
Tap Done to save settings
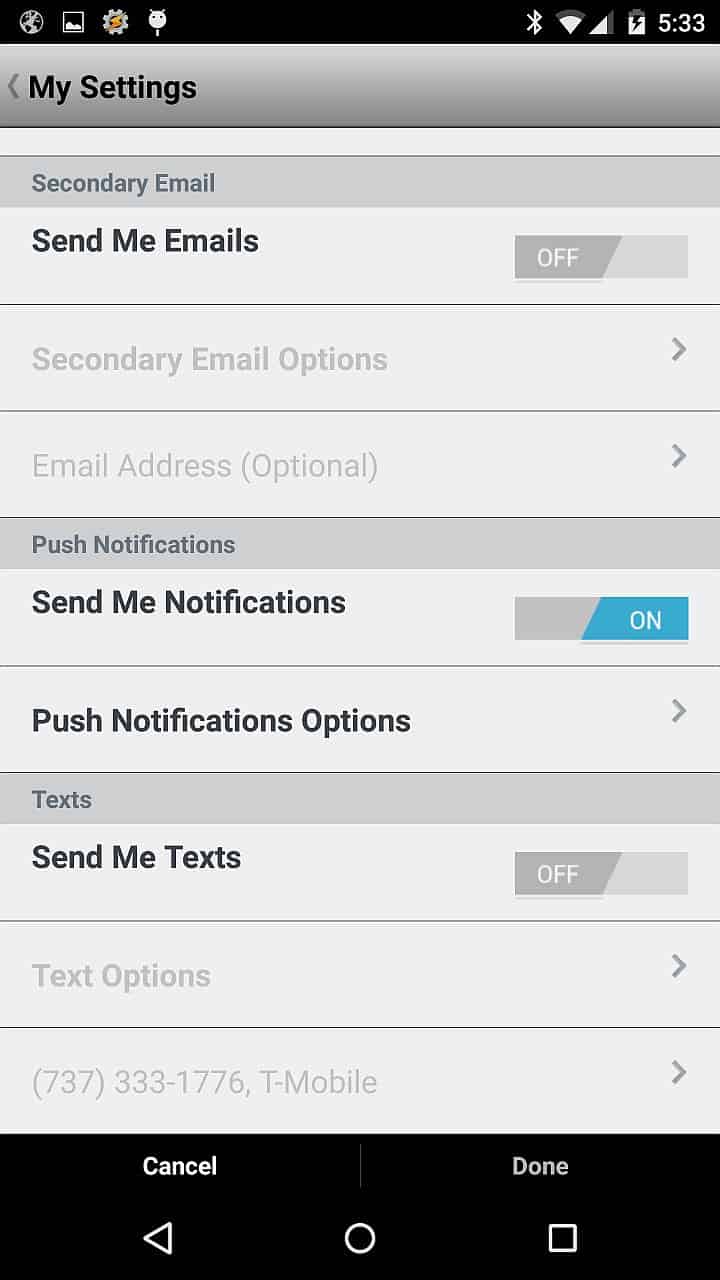[x=540, y=1166]
